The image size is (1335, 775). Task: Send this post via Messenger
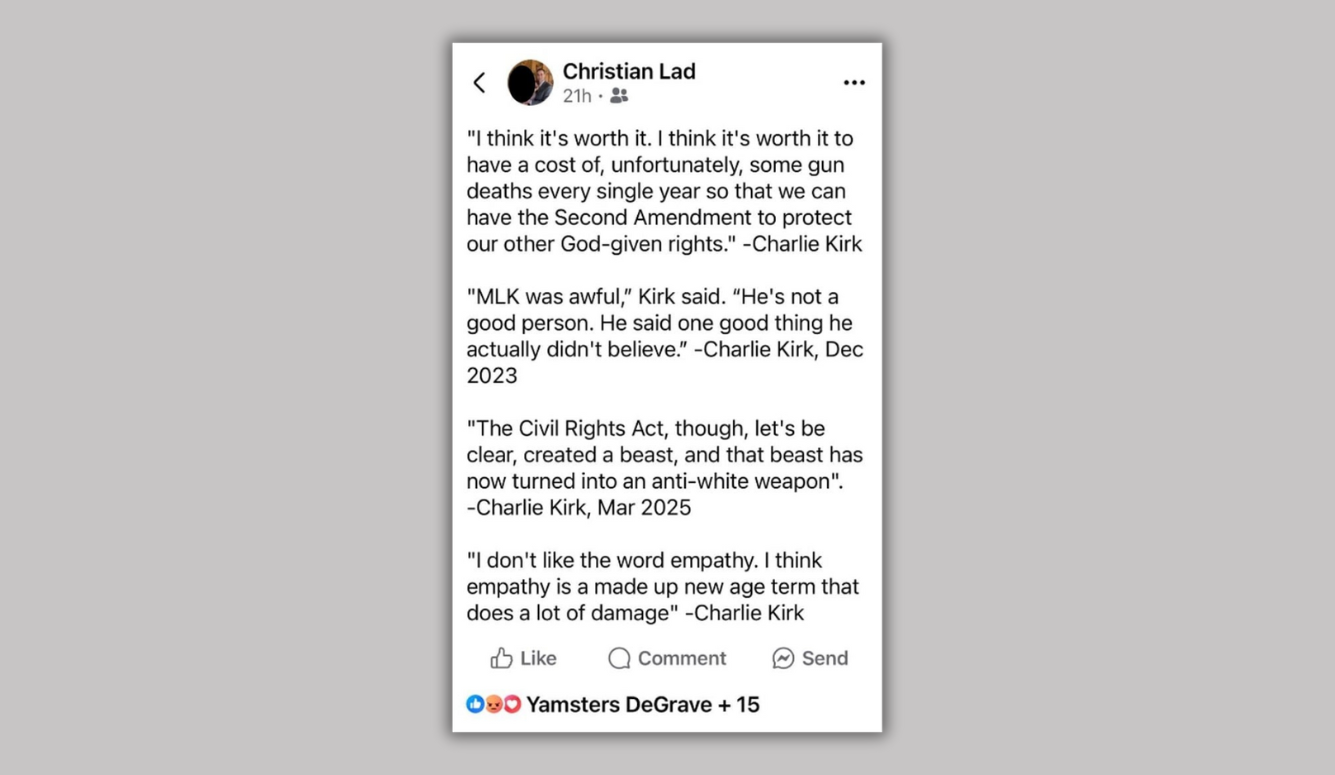point(810,658)
